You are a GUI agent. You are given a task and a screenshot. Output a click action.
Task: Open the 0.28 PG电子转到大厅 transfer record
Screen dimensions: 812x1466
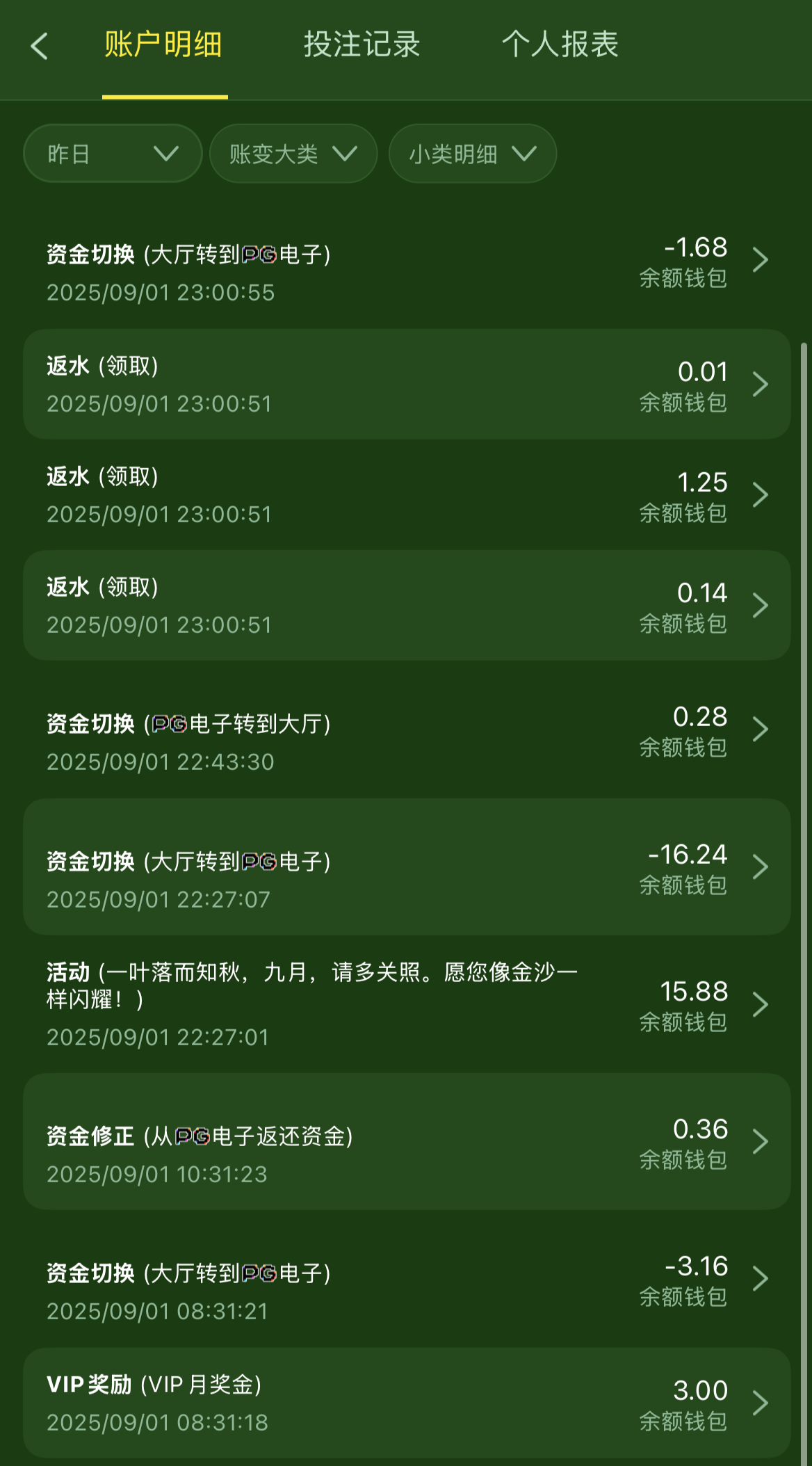pos(407,742)
